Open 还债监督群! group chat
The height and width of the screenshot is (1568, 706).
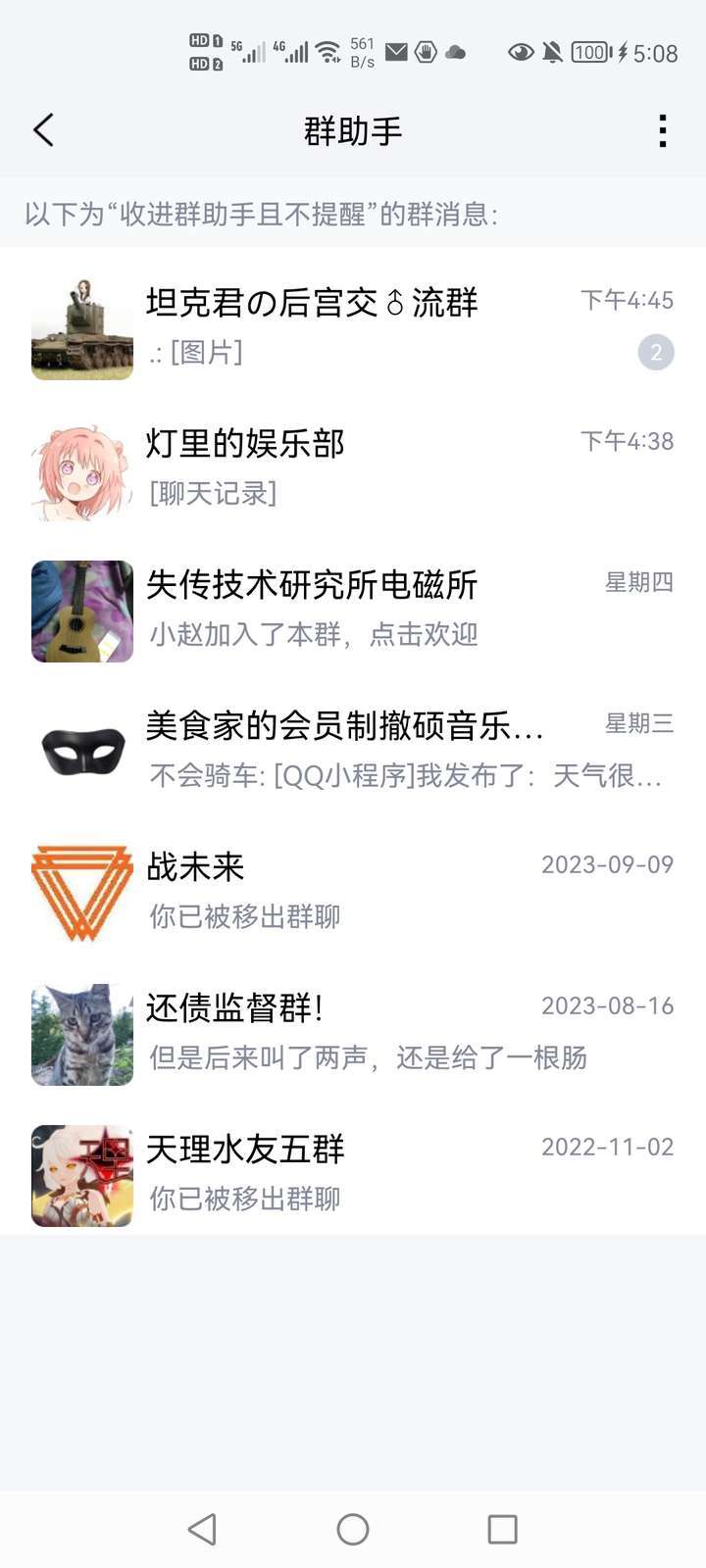pyautogui.click(x=353, y=1033)
